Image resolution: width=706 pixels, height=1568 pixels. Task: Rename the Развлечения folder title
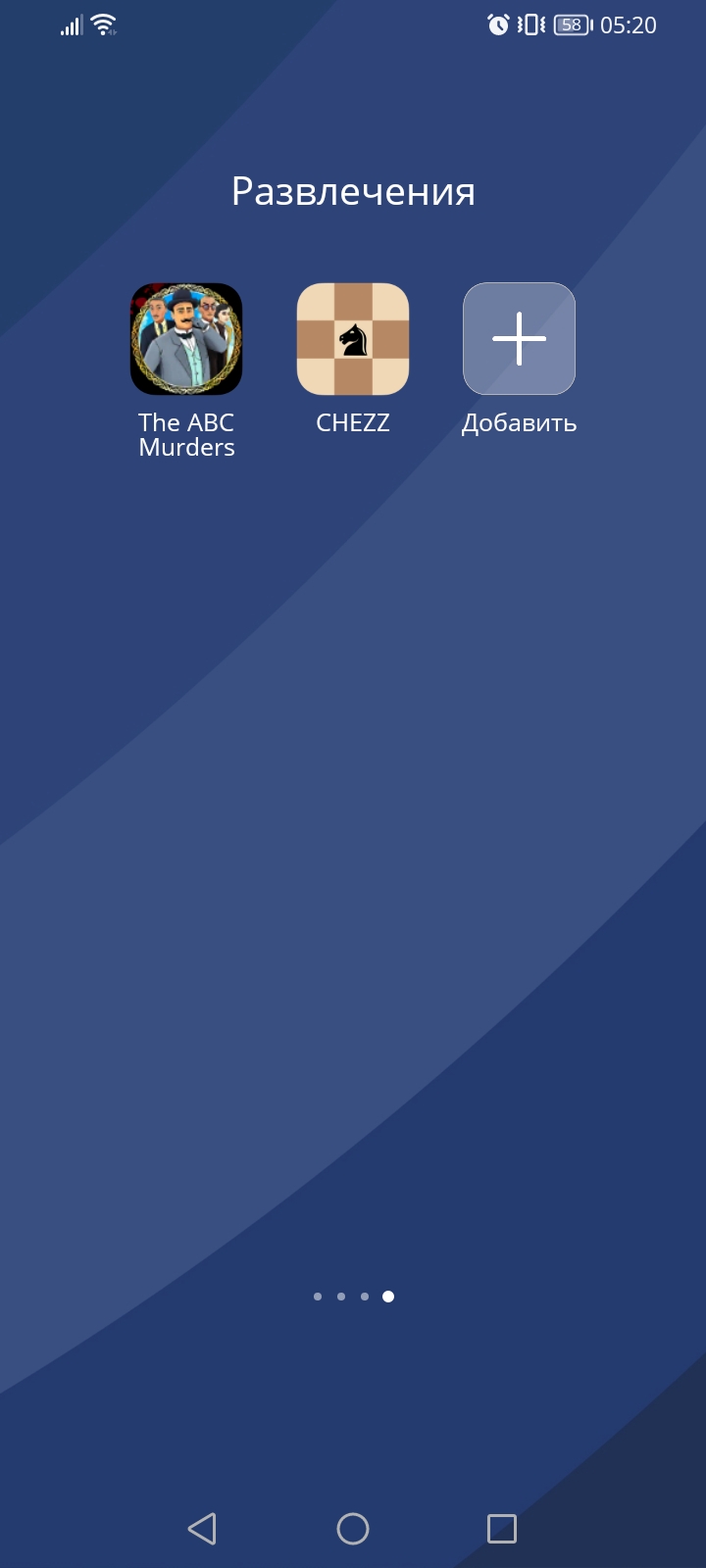point(353,191)
